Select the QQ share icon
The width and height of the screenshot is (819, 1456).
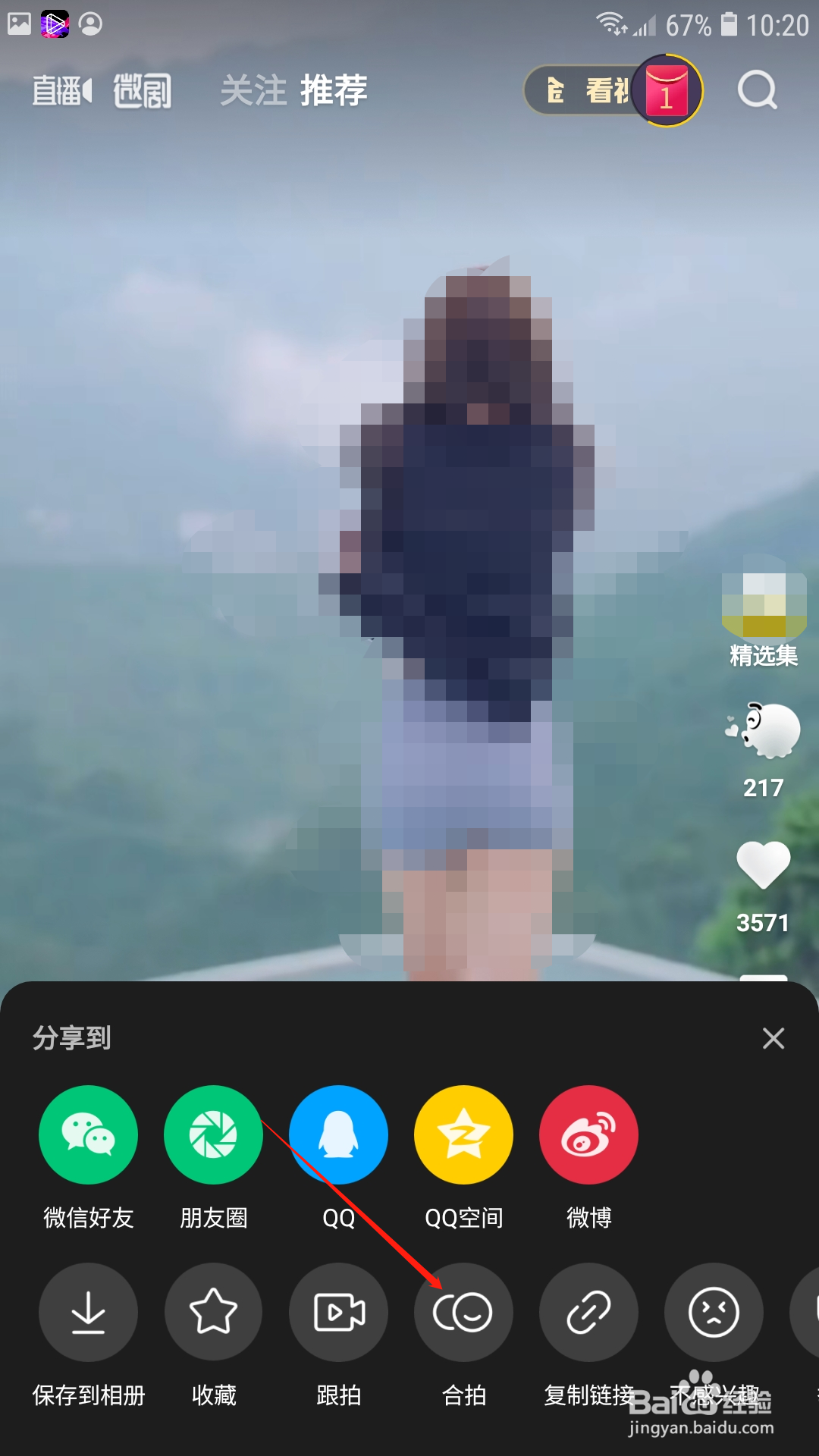pos(338,1134)
